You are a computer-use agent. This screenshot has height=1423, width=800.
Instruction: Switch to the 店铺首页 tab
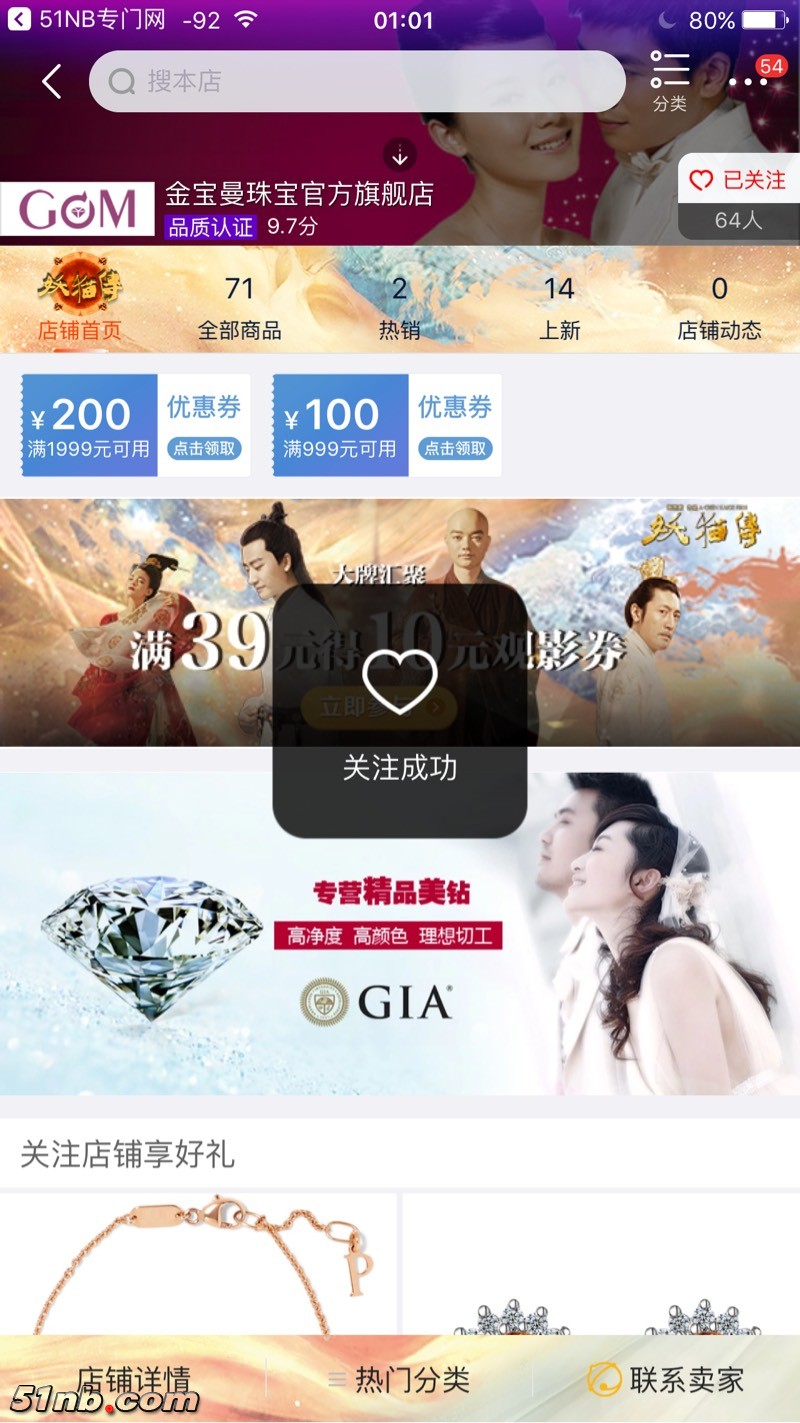[x=80, y=302]
